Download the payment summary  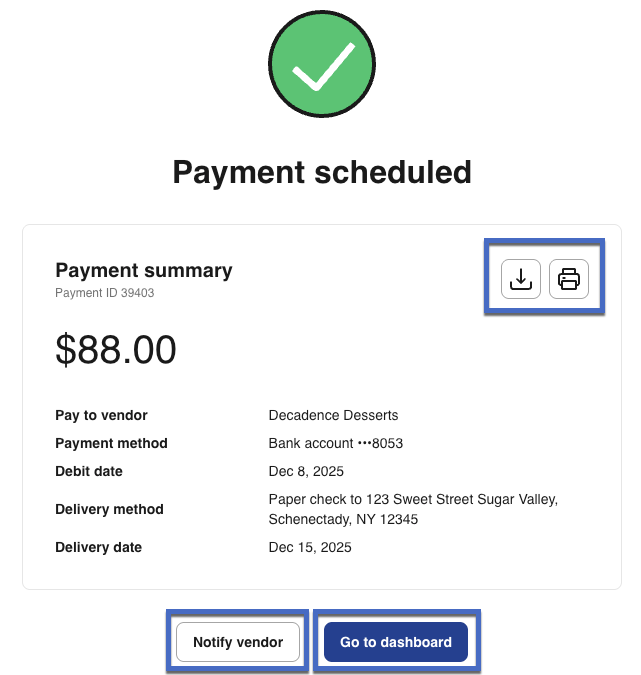[x=520, y=279]
